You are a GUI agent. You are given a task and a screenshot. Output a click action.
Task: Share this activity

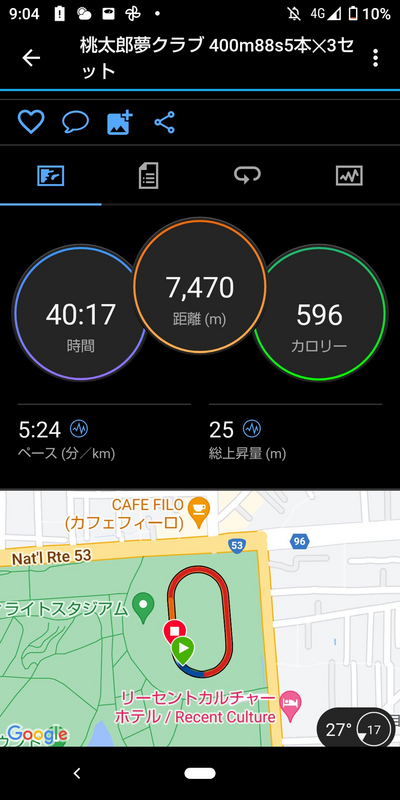click(164, 122)
